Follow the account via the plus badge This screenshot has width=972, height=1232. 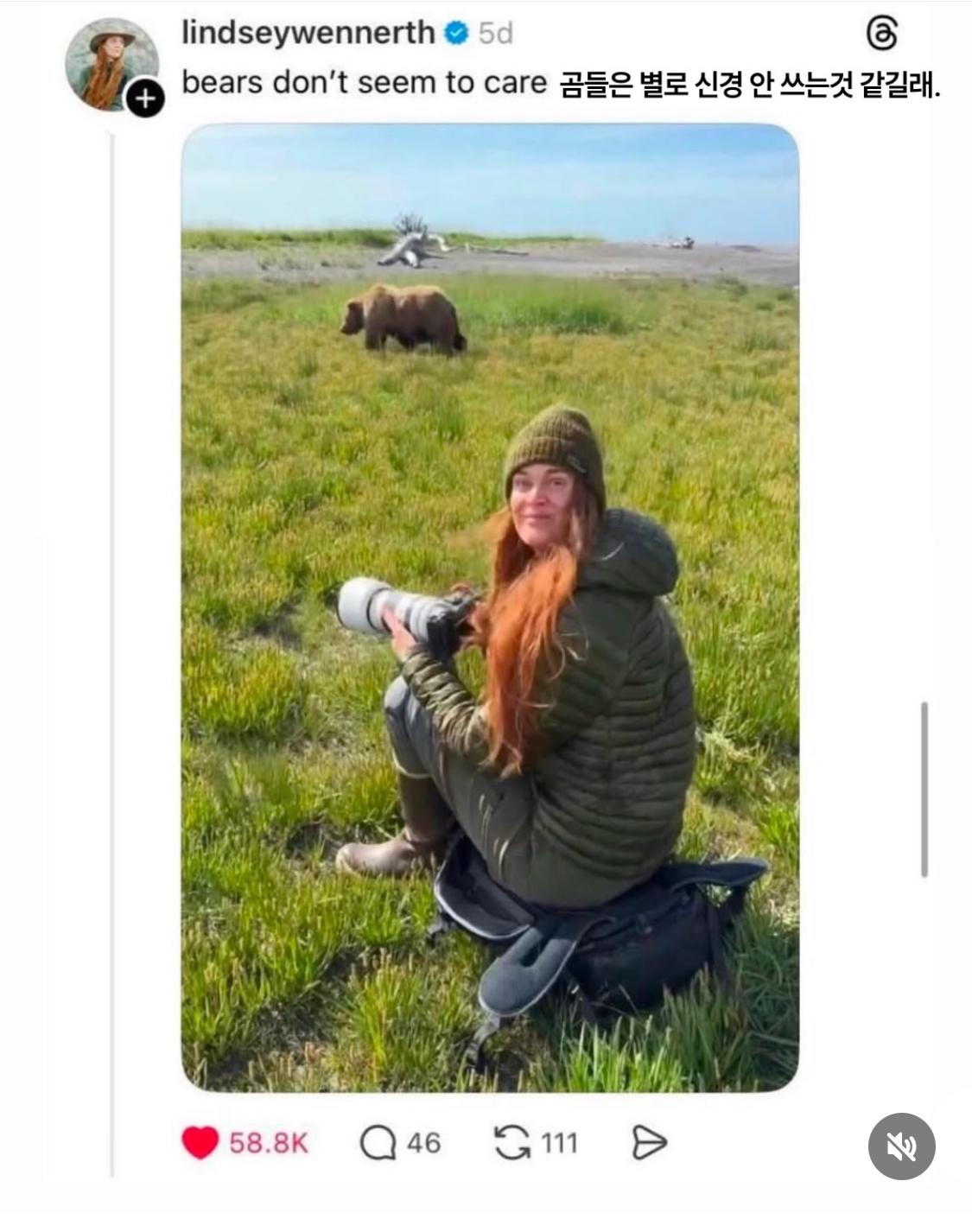(x=146, y=98)
